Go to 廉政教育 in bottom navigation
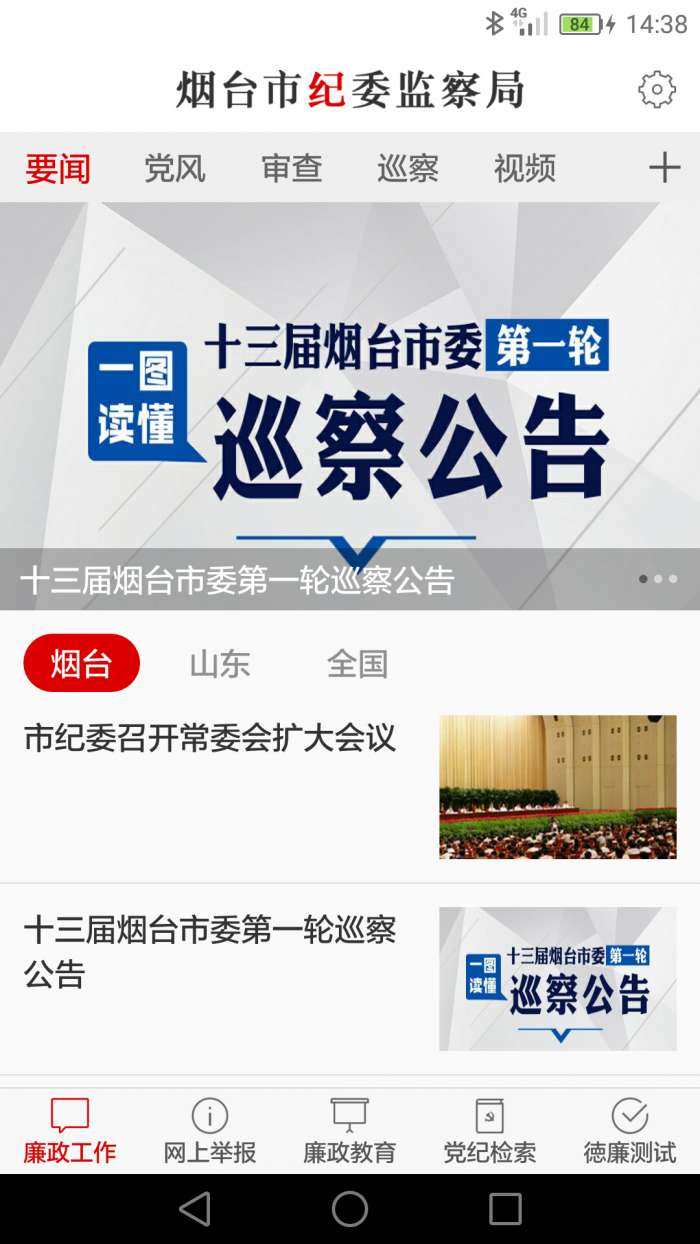 point(350,1131)
